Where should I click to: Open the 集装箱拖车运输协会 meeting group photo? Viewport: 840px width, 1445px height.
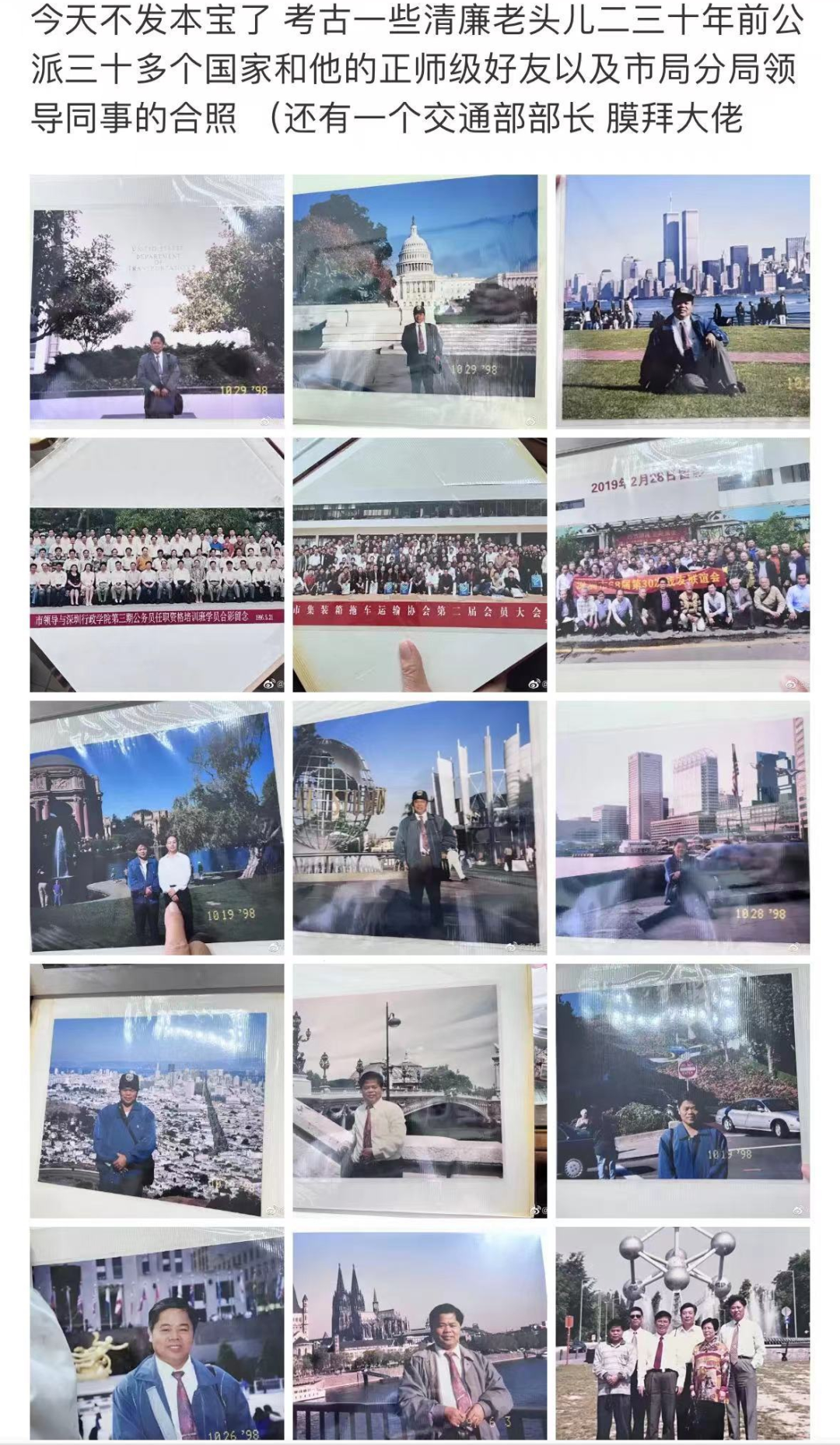pos(419,564)
